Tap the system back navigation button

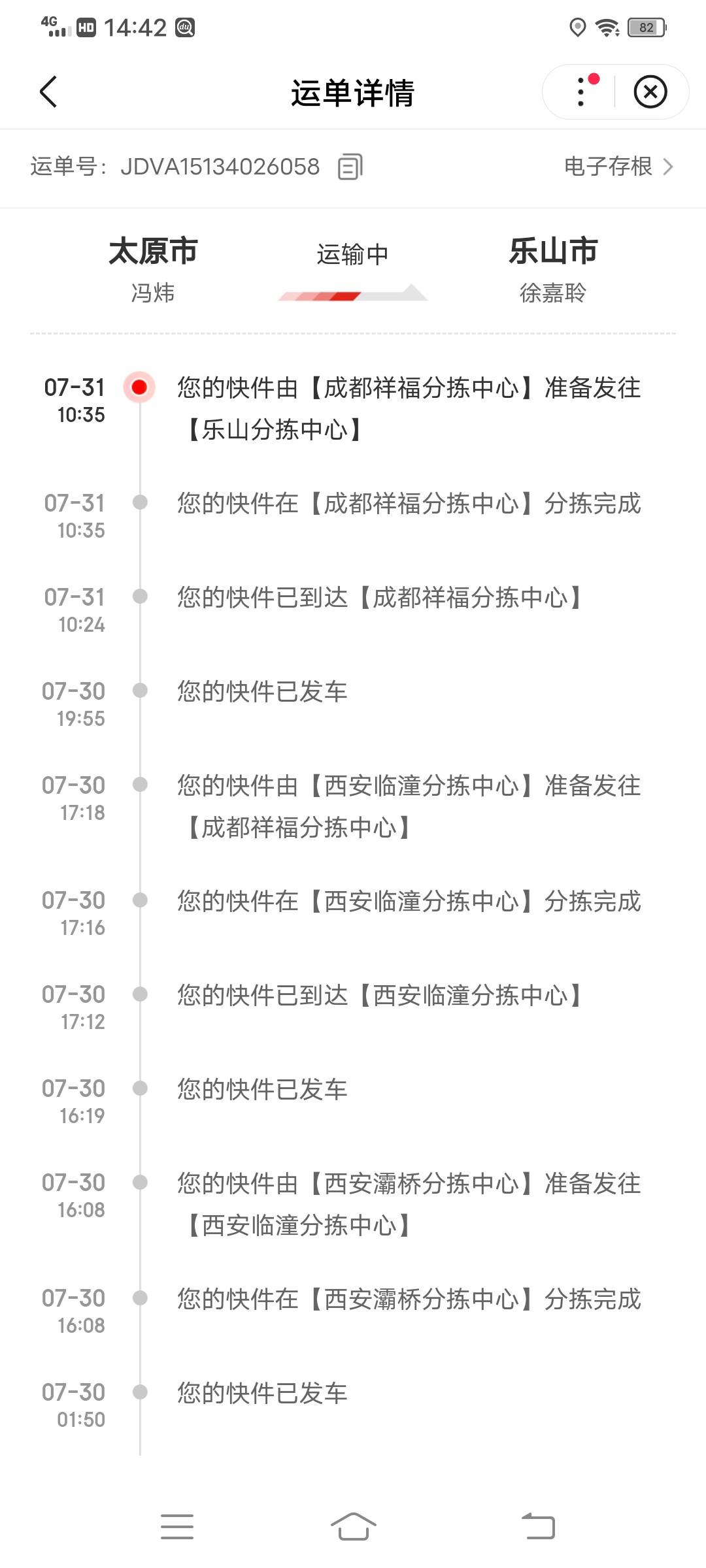pyautogui.click(x=538, y=1527)
